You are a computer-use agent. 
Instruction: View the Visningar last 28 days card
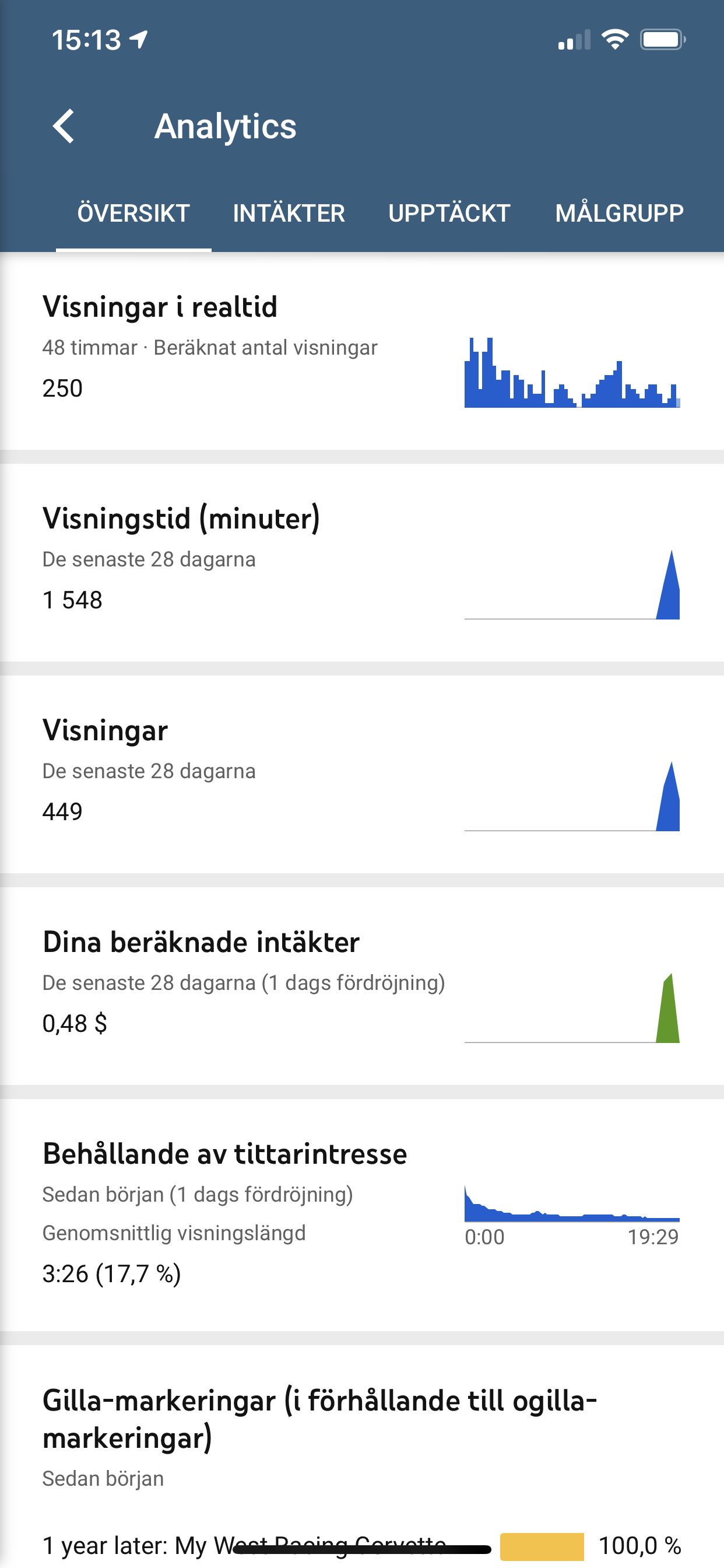pos(362,775)
